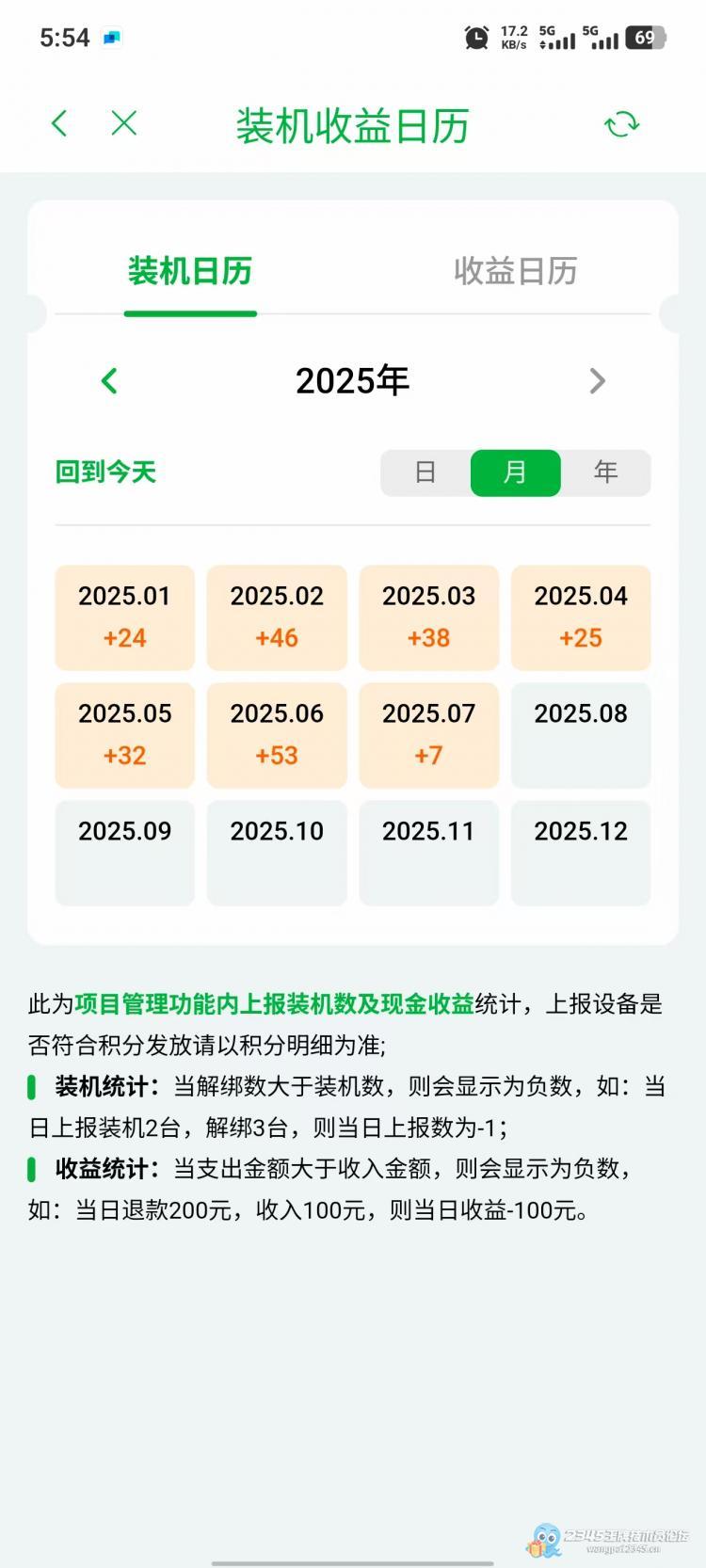Screen dimensions: 706x1568
Task: Open month 2025.06 with +53
Action: pos(277,735)
